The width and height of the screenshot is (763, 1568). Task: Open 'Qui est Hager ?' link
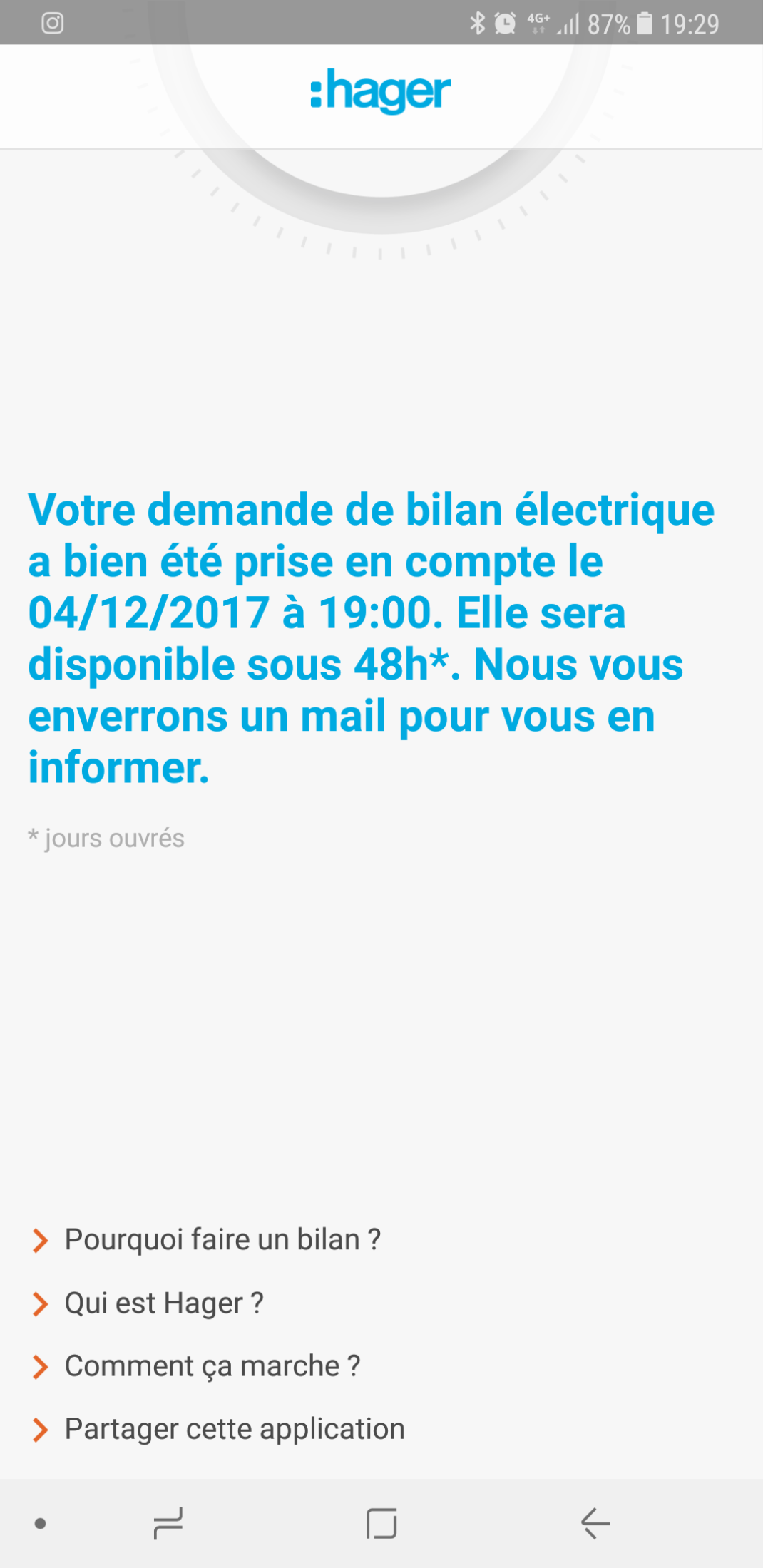coord(164,1303)
